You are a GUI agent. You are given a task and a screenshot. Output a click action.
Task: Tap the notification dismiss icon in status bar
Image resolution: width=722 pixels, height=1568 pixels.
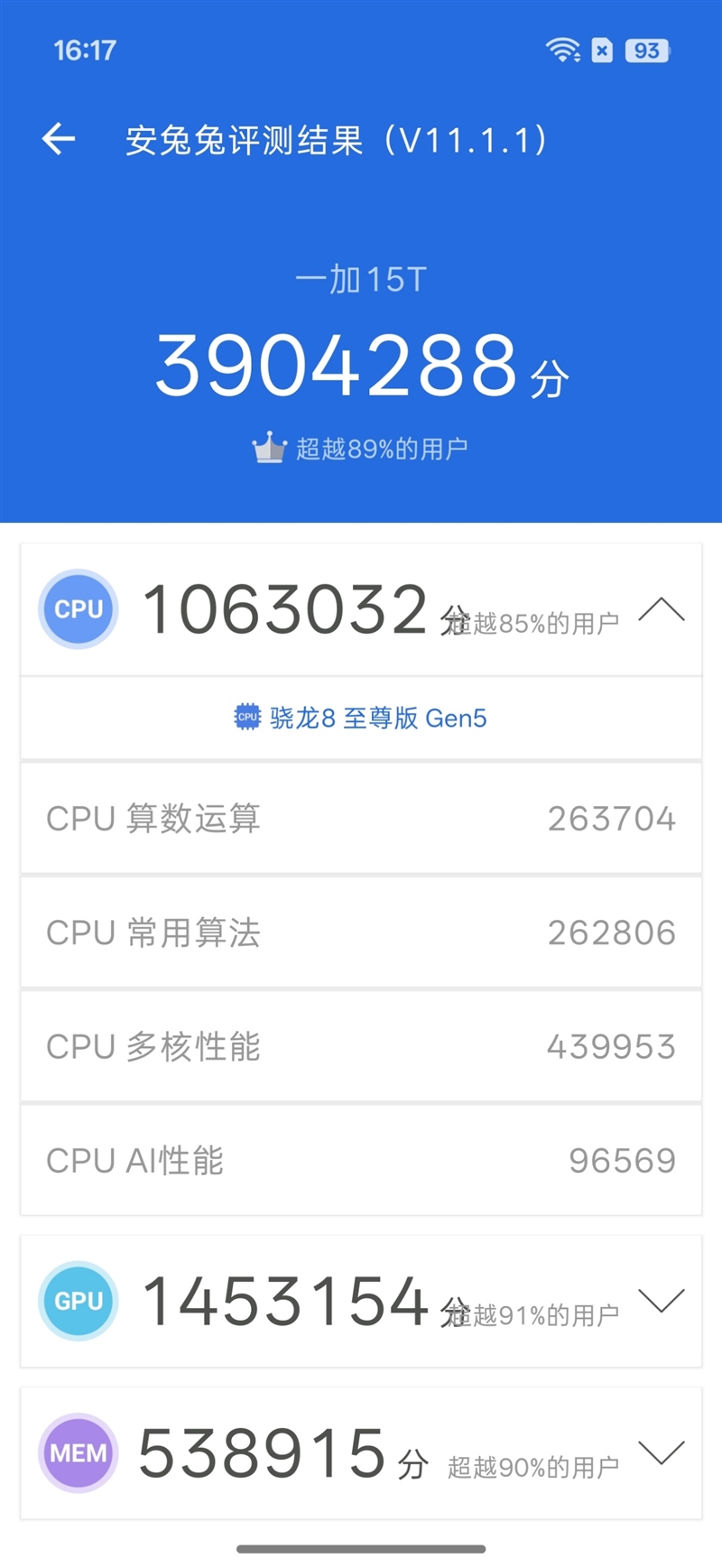[x=601, y=51]
